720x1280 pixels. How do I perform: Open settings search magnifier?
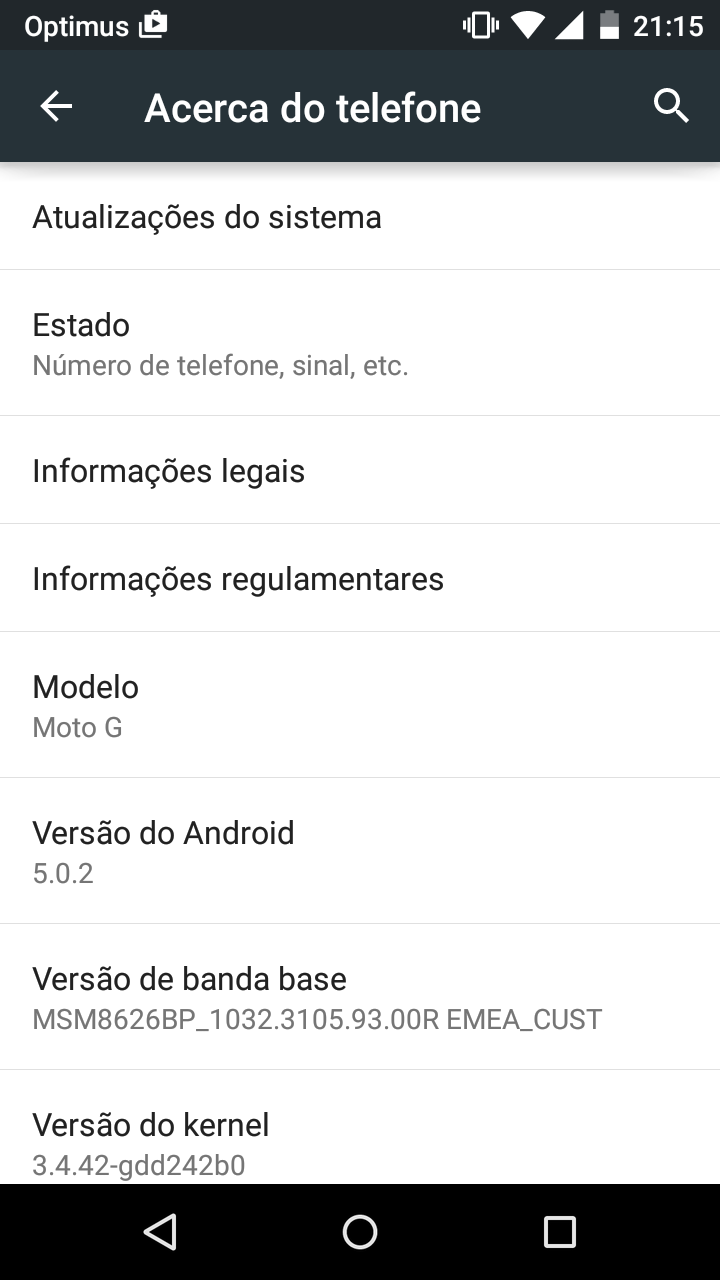[x=671, y=106]
